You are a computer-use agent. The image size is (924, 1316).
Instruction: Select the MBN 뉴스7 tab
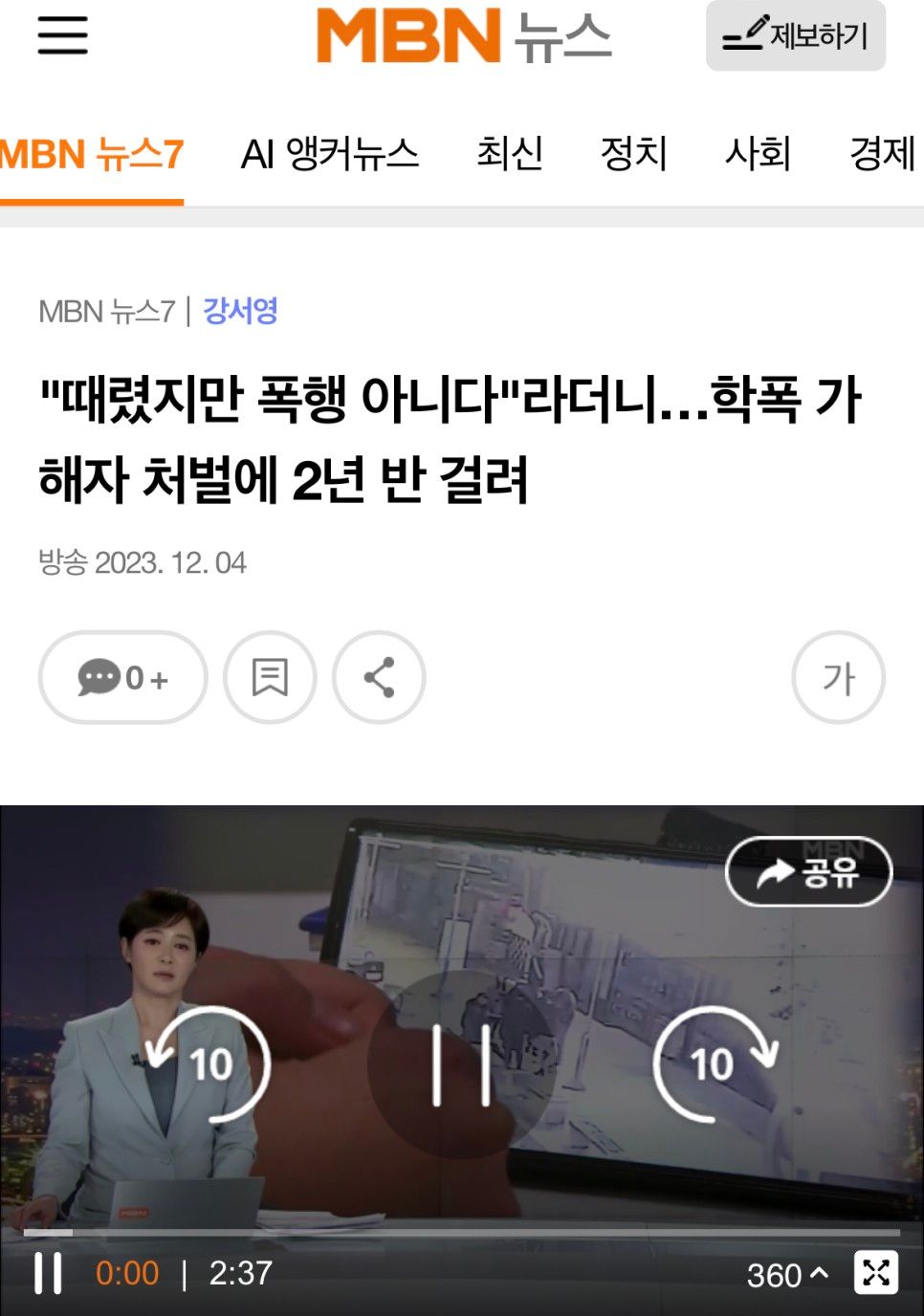pyautogui.click(x=92, y=154)
